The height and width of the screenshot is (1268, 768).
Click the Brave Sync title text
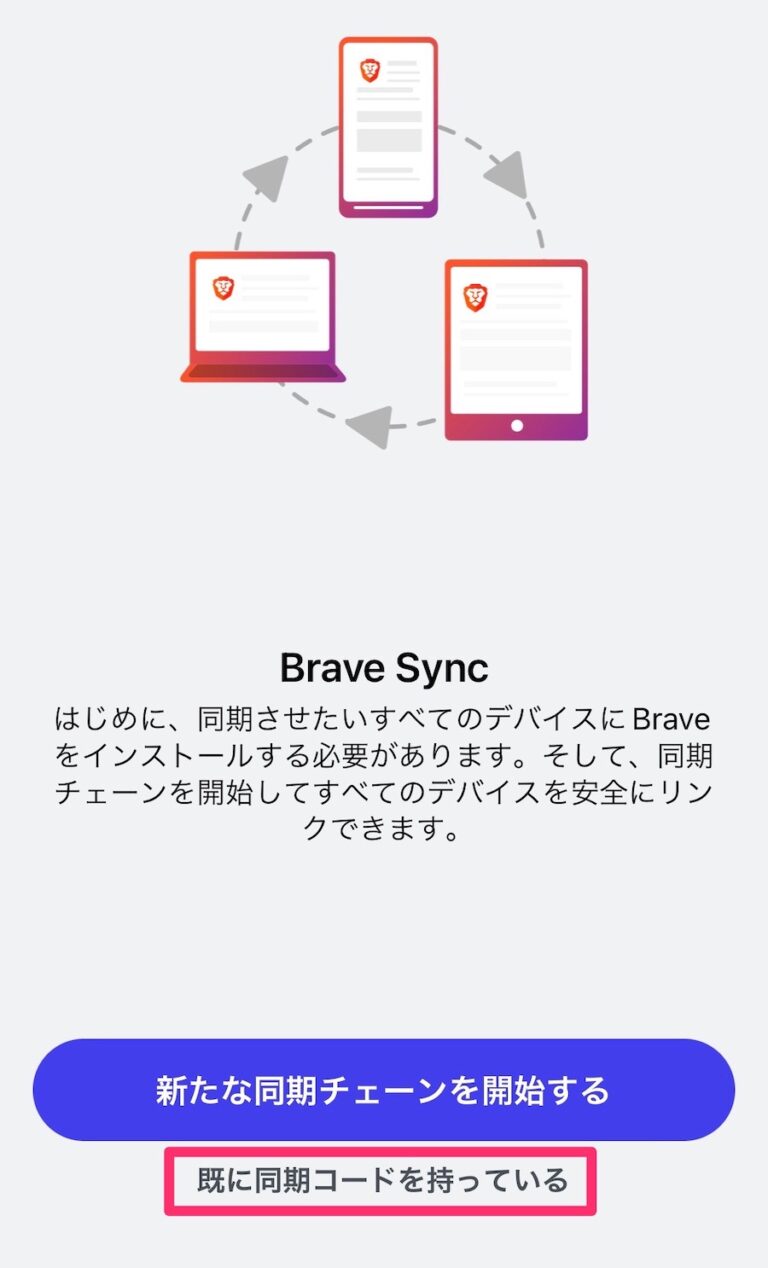(383, 667)
